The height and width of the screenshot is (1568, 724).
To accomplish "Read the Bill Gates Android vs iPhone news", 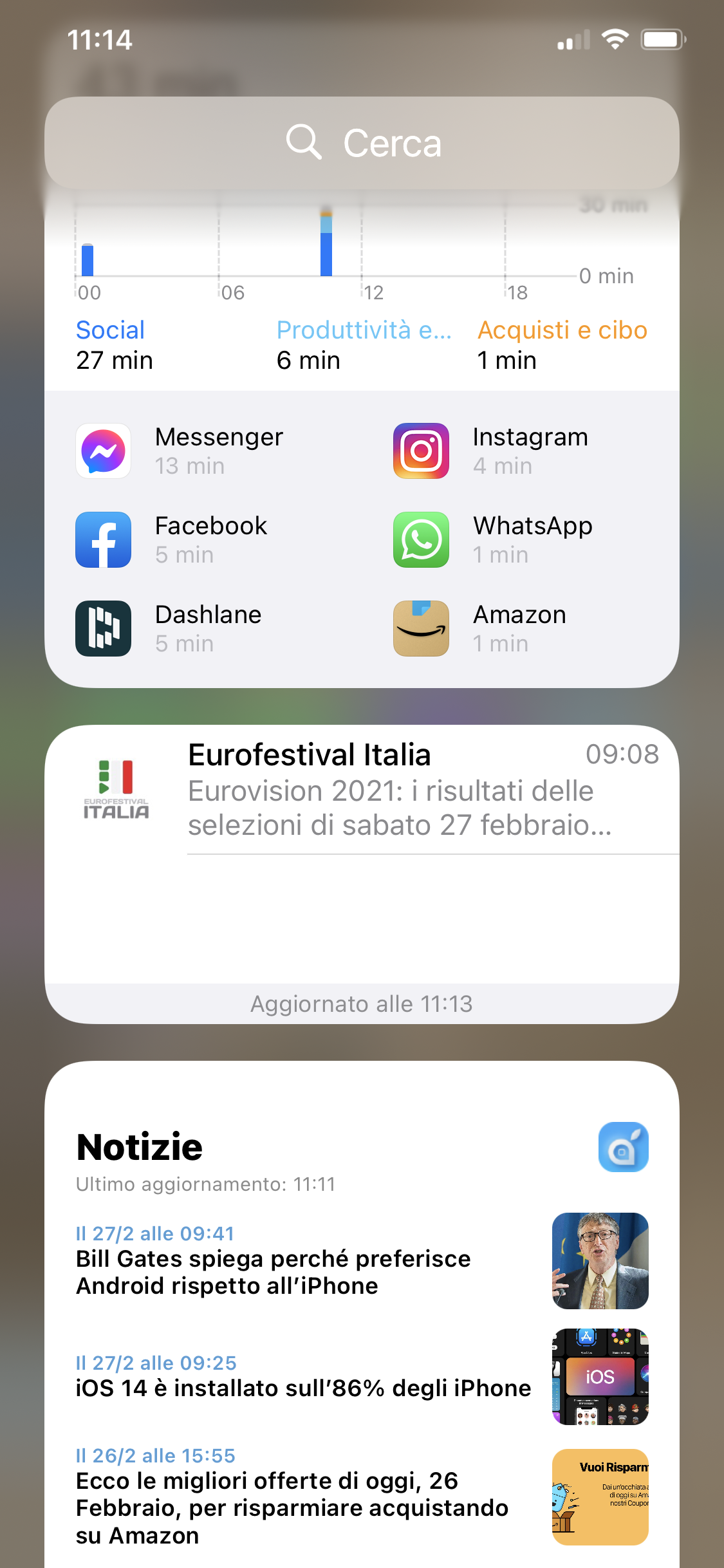I will (362, 1260).
